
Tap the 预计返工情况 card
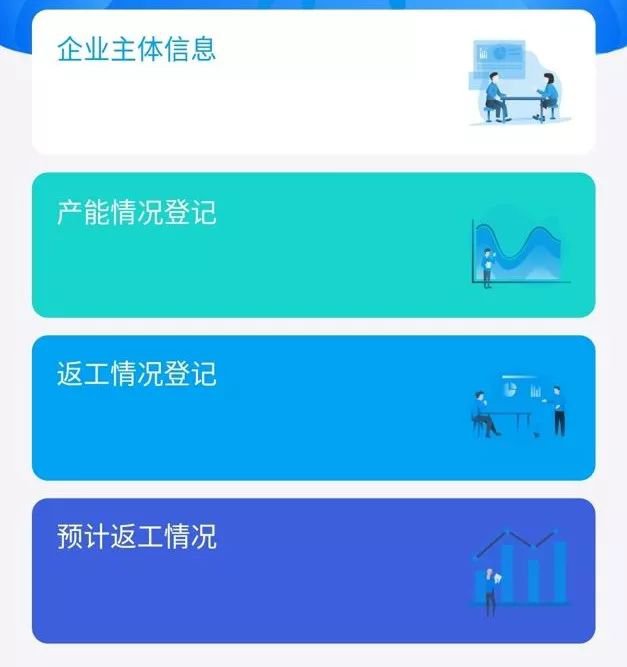pos(313,570)
